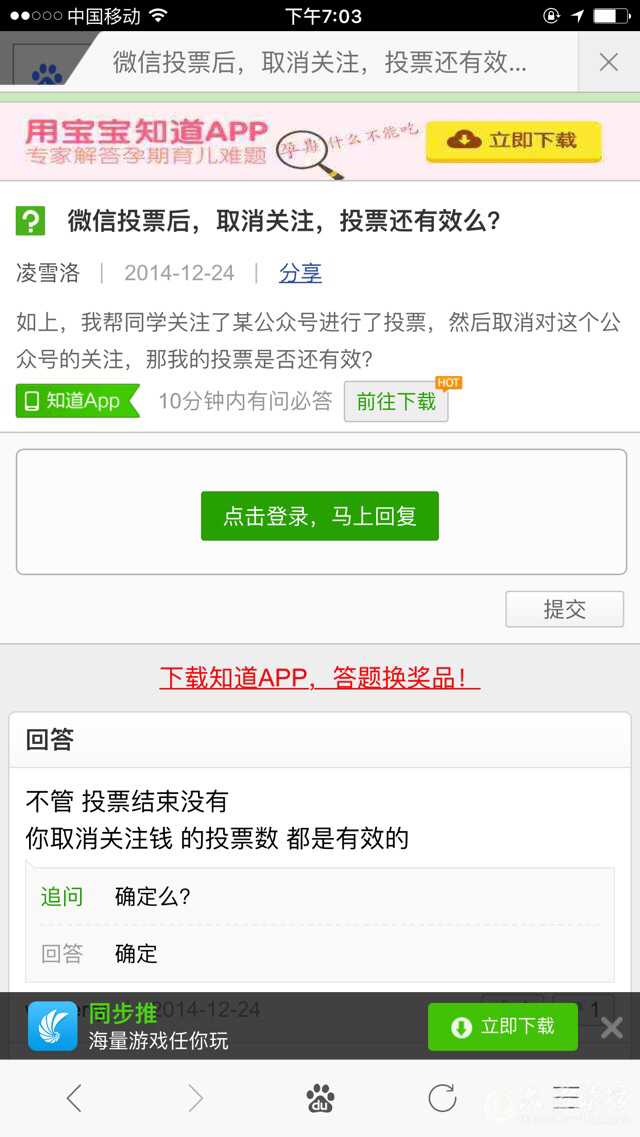640x1137 pixels.
Task: Open the 下载知道APP，答题换奖品 link
Action: [x=319, y=677]
